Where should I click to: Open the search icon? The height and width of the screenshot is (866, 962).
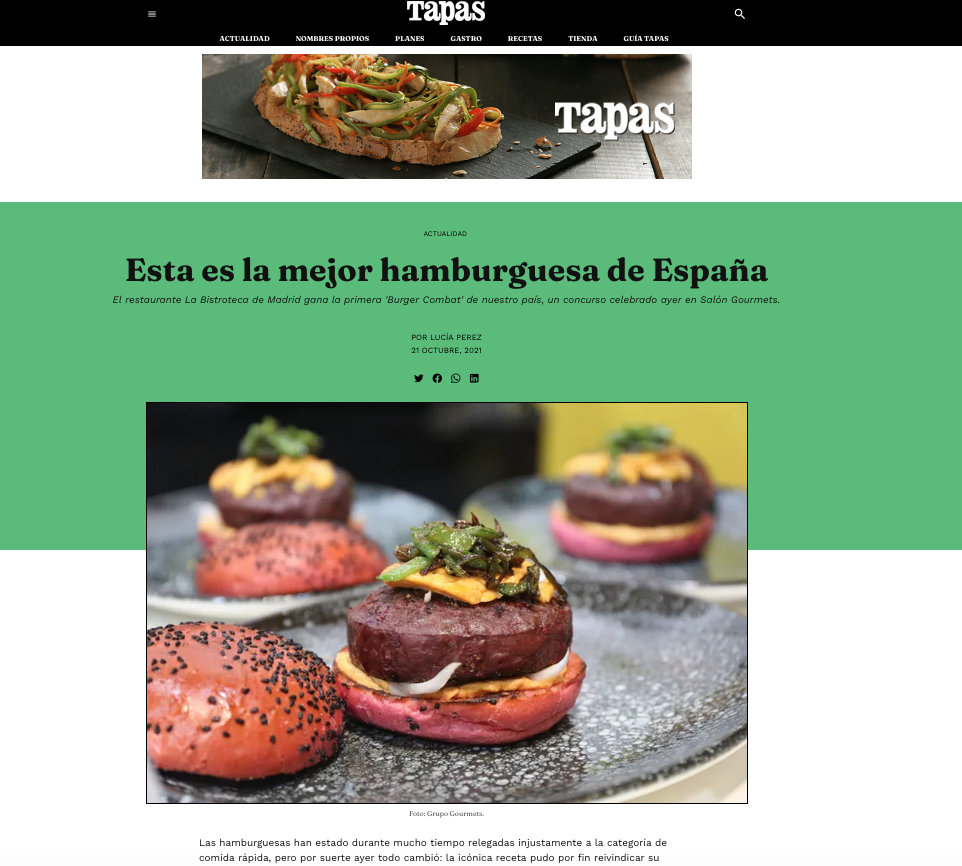click(x=740, y=14)
